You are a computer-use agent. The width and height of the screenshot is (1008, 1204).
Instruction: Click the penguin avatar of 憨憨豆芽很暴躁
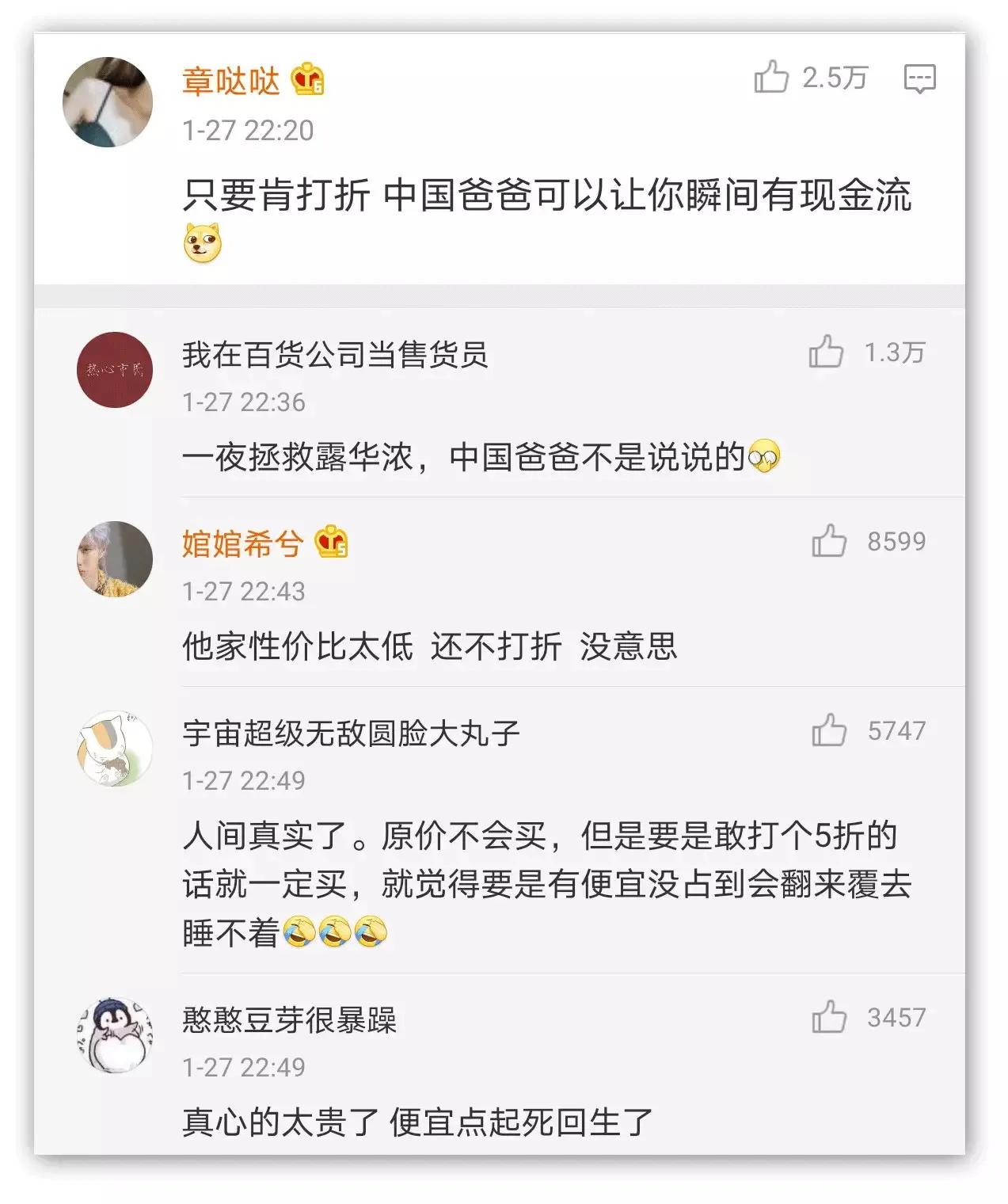[115, 1038]
